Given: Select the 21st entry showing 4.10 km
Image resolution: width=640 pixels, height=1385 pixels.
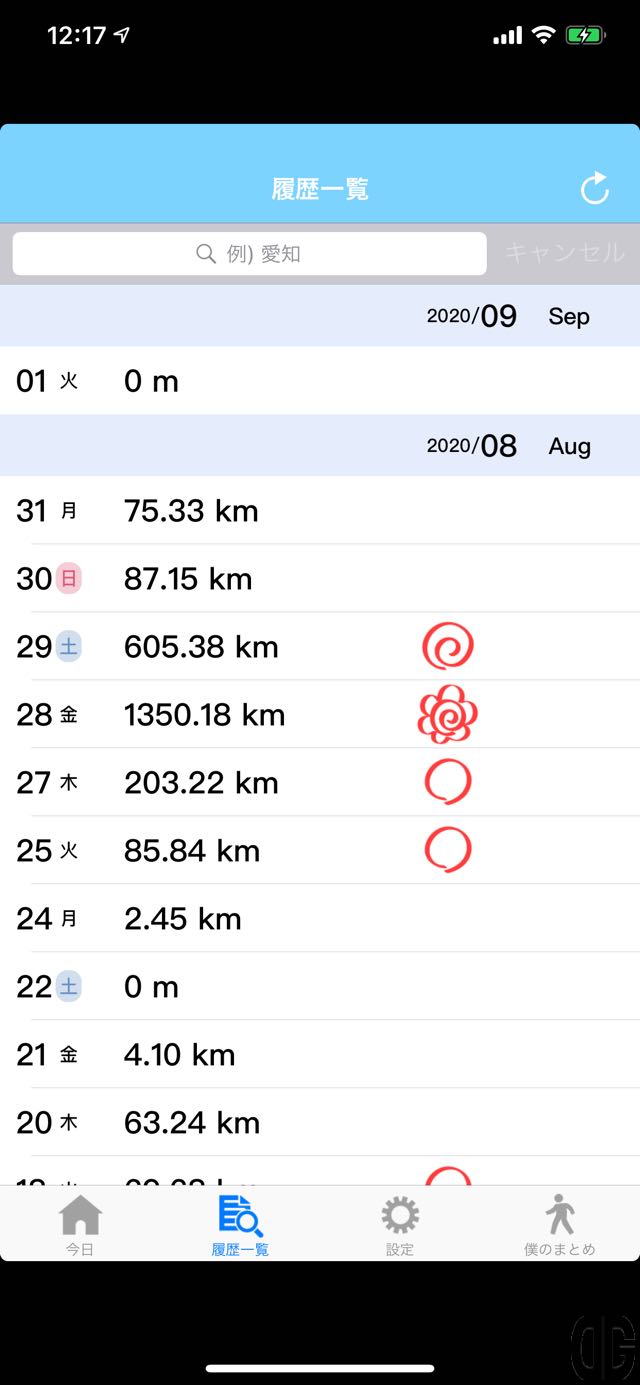Looking at the screenshot, I should tap(320, 1054).
